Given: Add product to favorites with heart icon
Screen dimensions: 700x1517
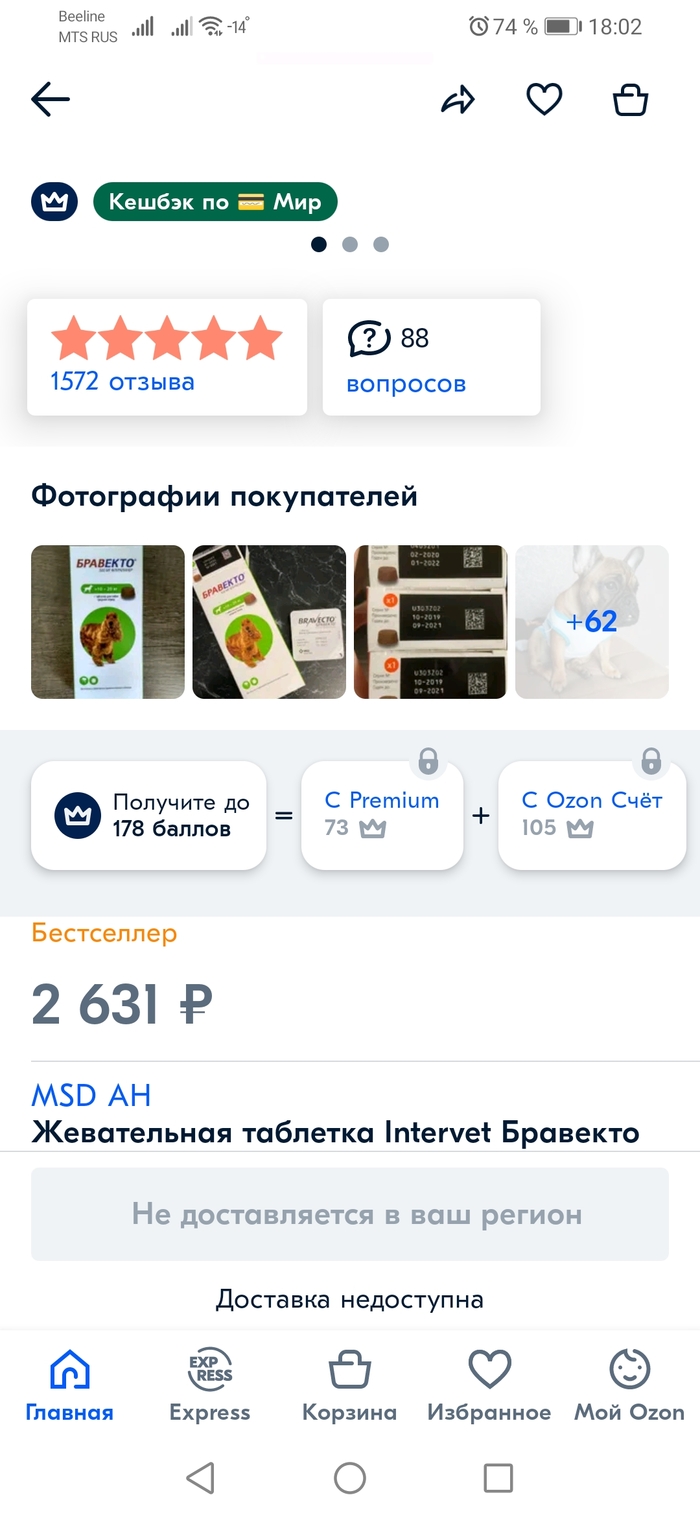Looking at the screenshot, I should pos(544,99).
